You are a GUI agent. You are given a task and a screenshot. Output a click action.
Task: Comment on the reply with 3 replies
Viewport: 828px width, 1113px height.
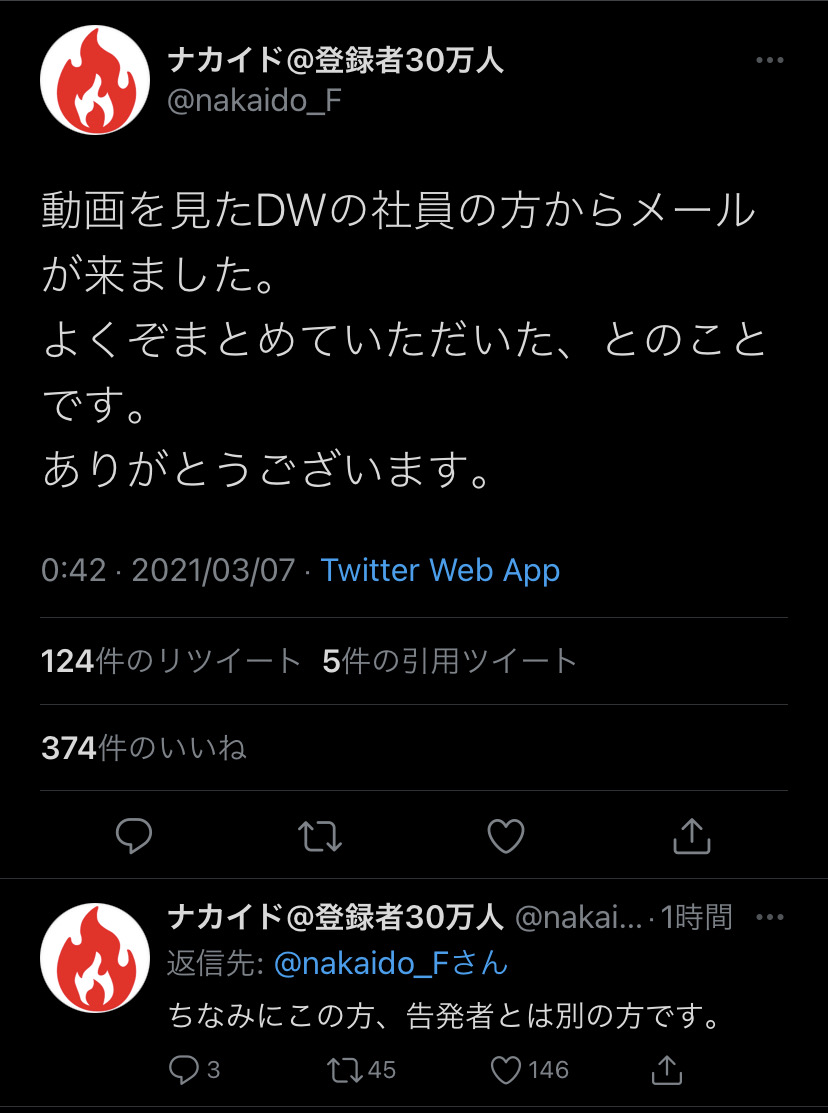pos(185,1070)
